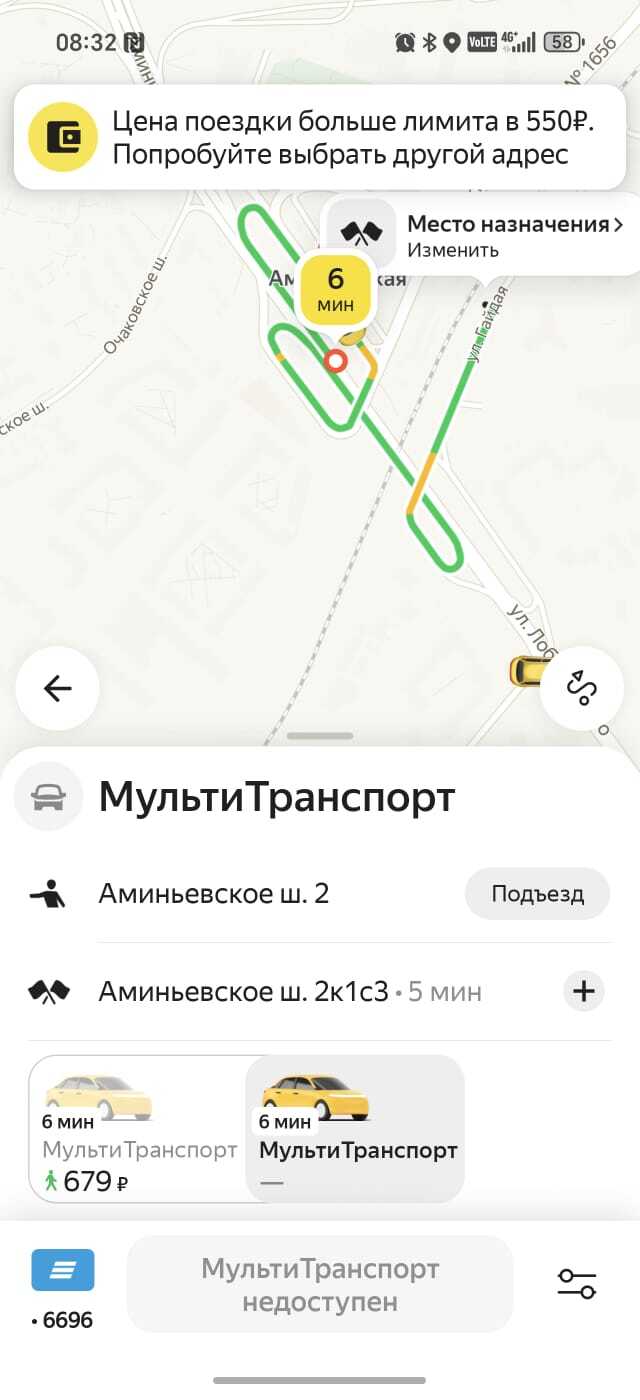Tap the bottom sheet drag handle

point(320,736)
